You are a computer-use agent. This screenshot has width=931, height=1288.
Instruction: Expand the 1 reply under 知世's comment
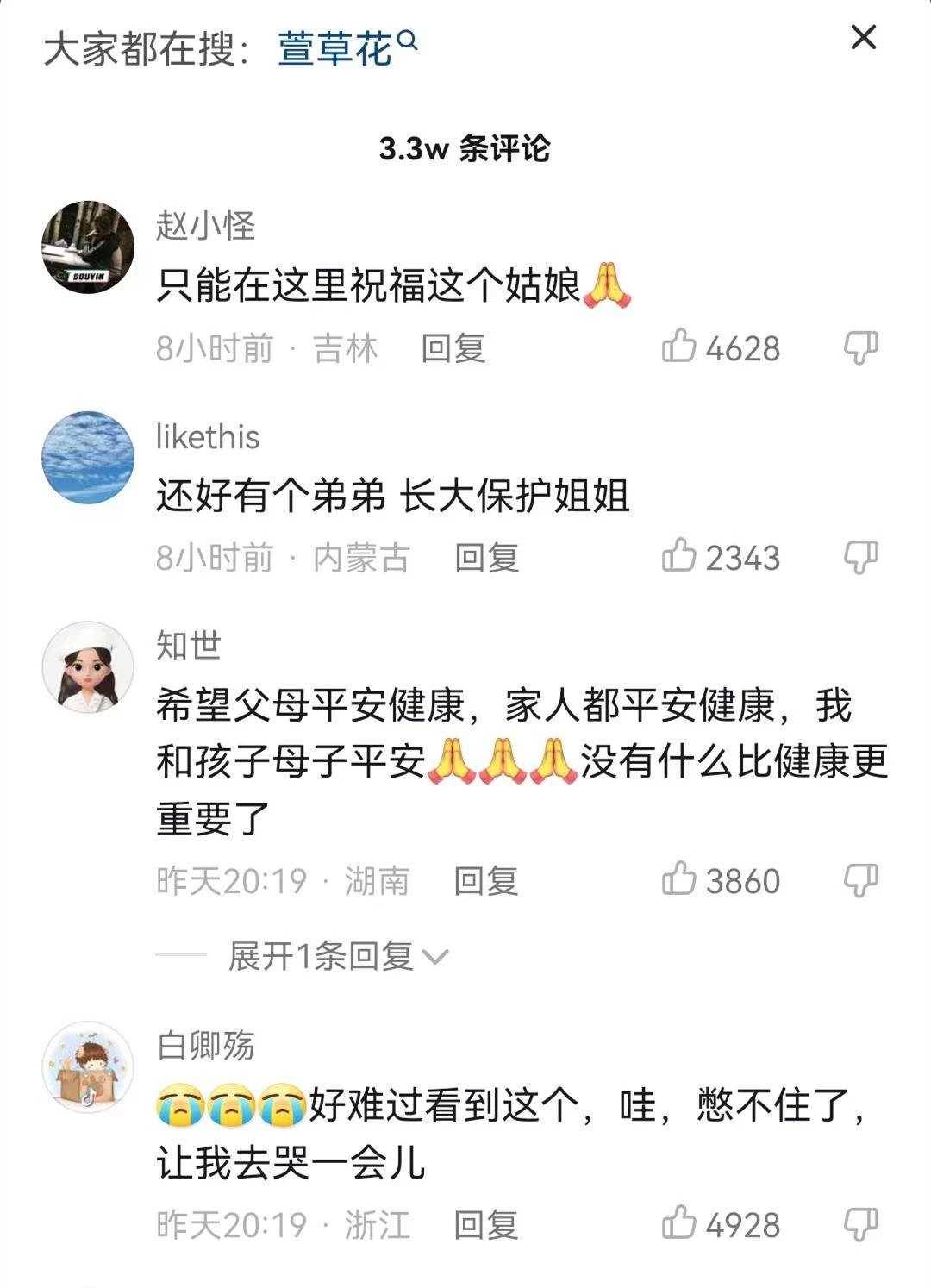click(336, 956)
